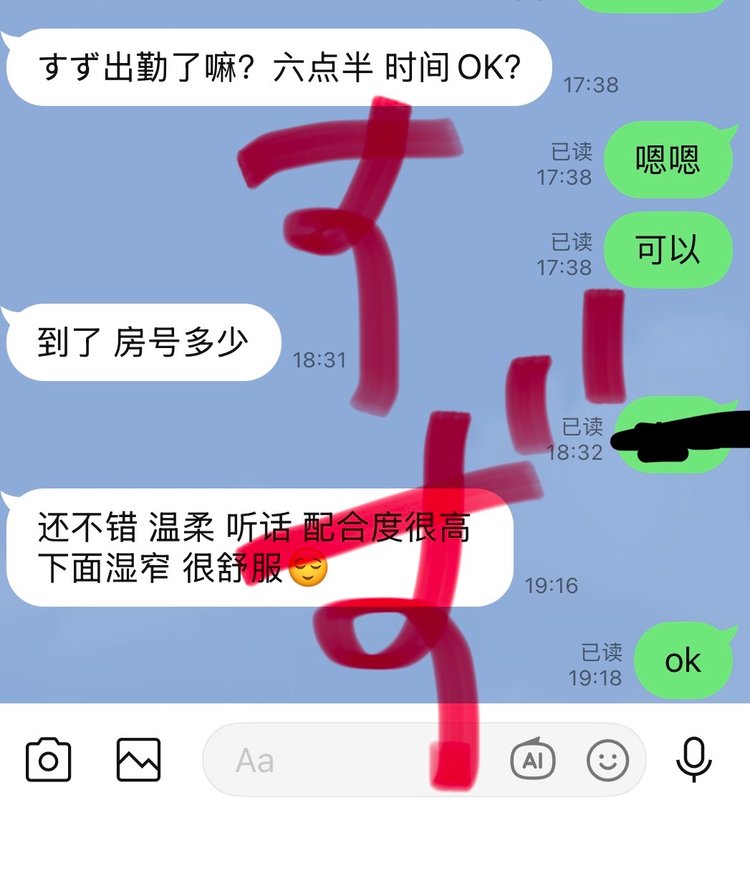Start a voice message with the microphone
Screen dimensions: 750x886
[694, 760]
